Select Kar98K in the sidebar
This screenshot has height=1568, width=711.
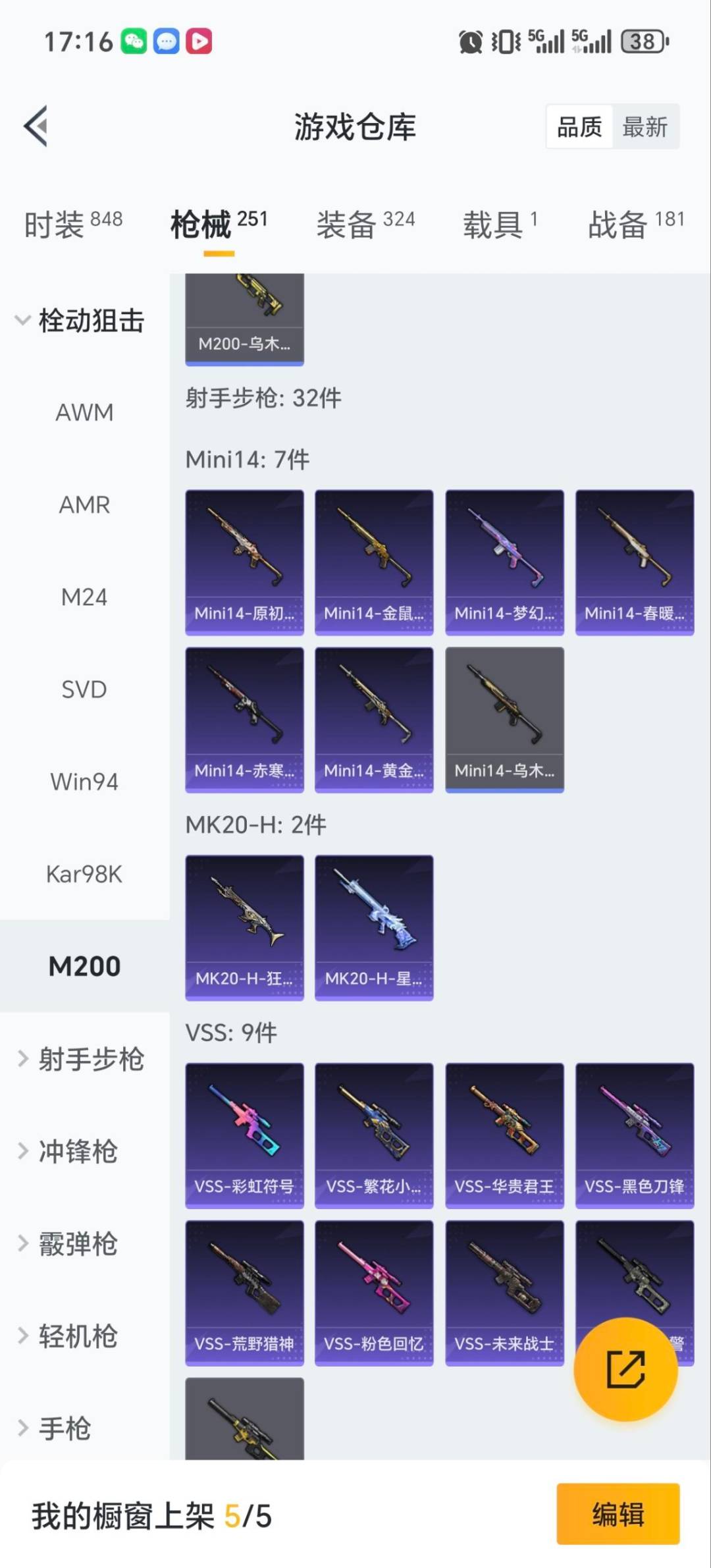pos(85,875)
